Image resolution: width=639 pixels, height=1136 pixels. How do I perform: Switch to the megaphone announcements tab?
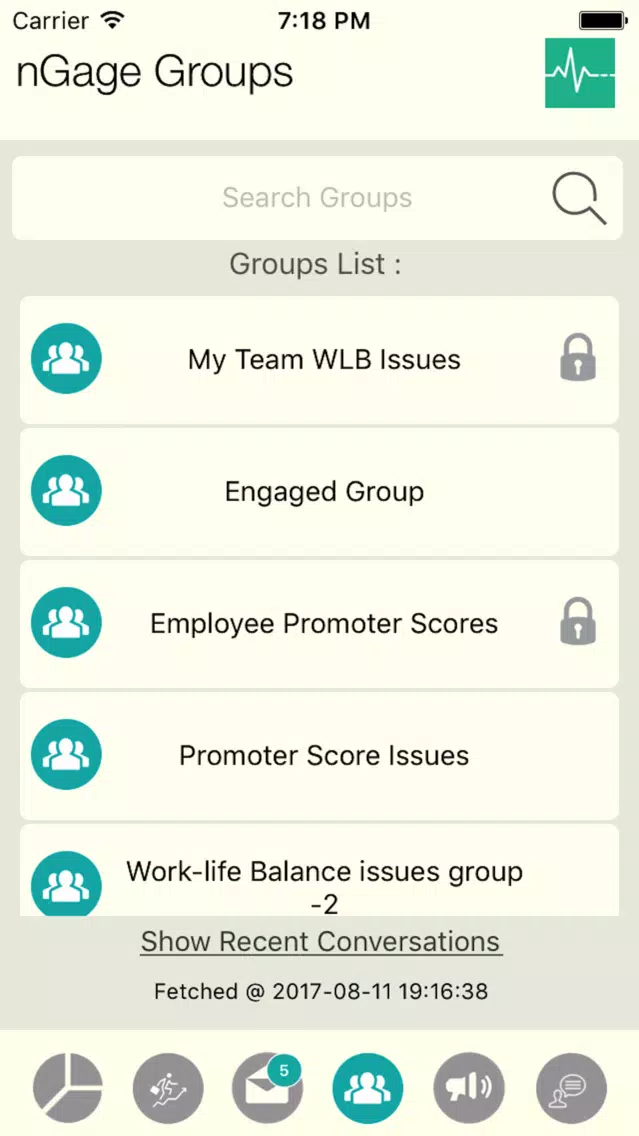(469, 1088)
